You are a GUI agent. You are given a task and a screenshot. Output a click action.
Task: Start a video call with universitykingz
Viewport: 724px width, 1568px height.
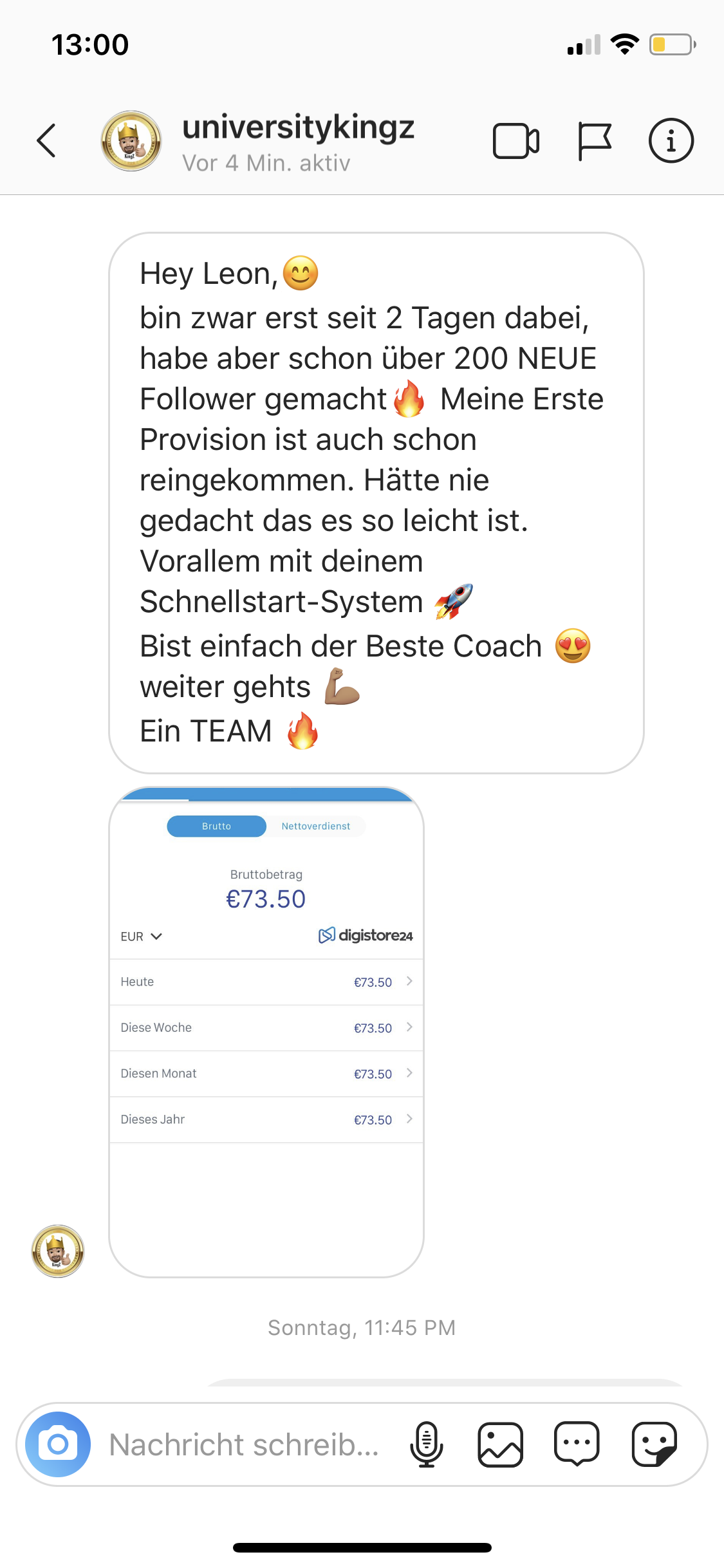pos(515,140)
